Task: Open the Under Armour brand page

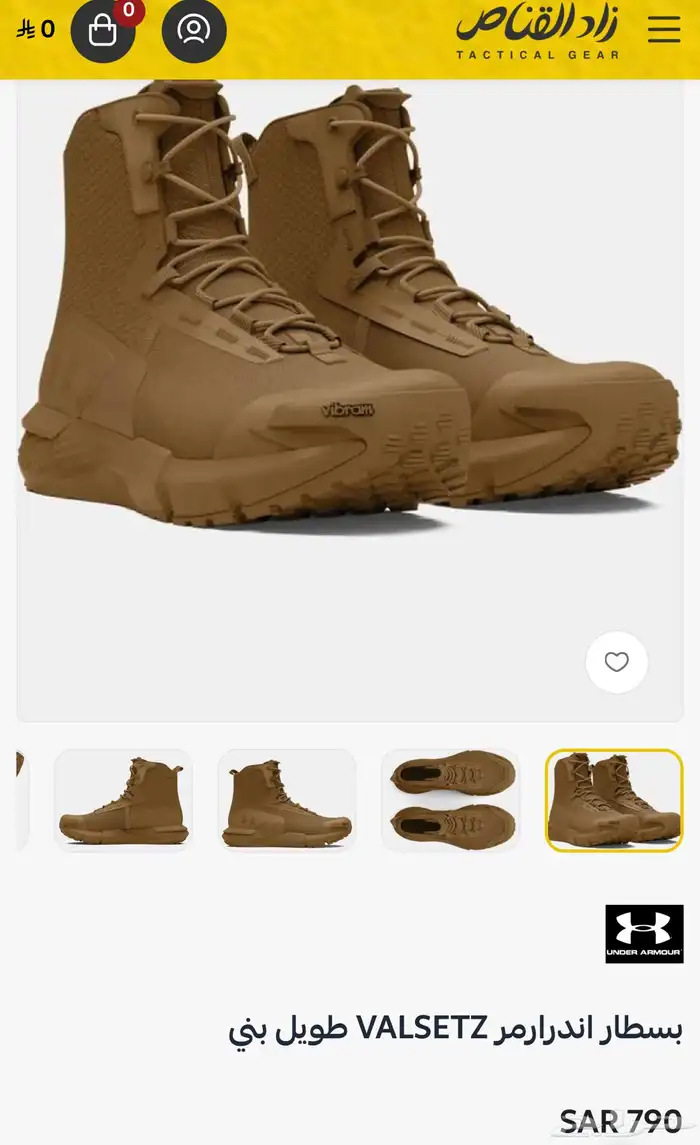Action: (644, 934)
